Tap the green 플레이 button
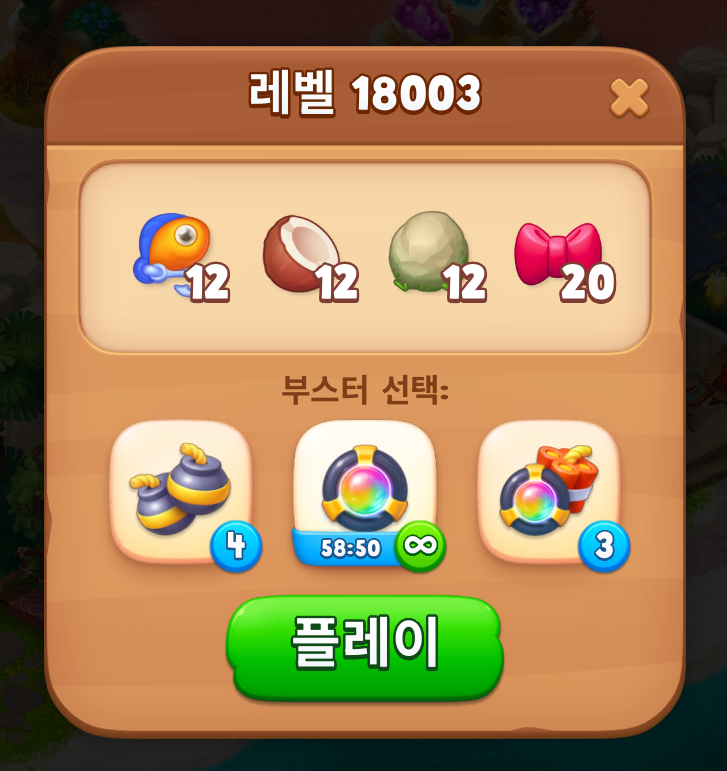Viewport: 727px width, 771px height. 364,646
